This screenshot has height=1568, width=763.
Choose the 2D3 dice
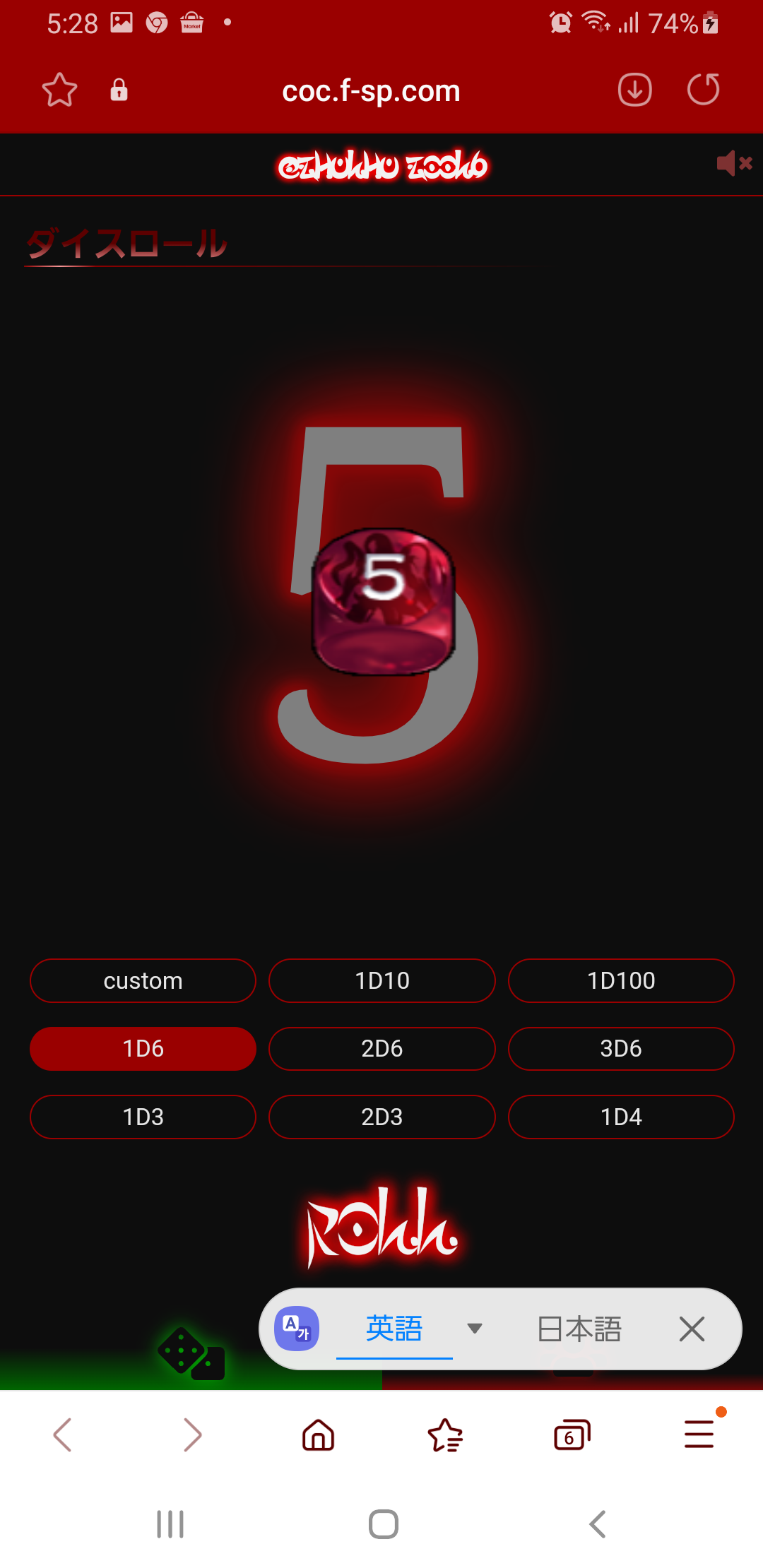point(381,1117)
